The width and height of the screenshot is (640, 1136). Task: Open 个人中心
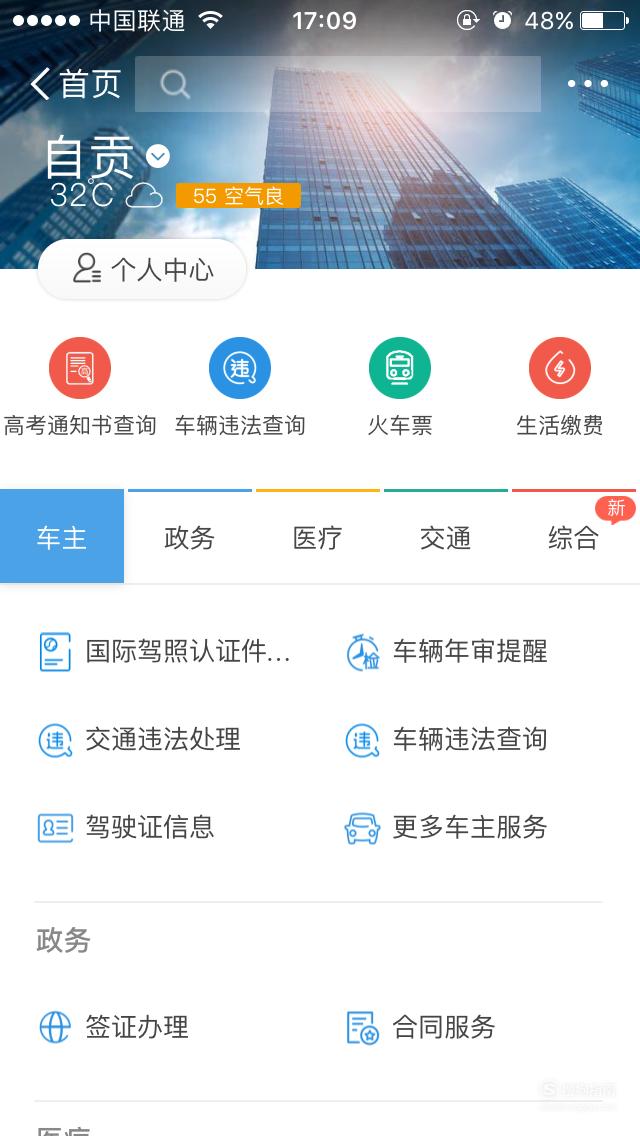pos(142,270)
